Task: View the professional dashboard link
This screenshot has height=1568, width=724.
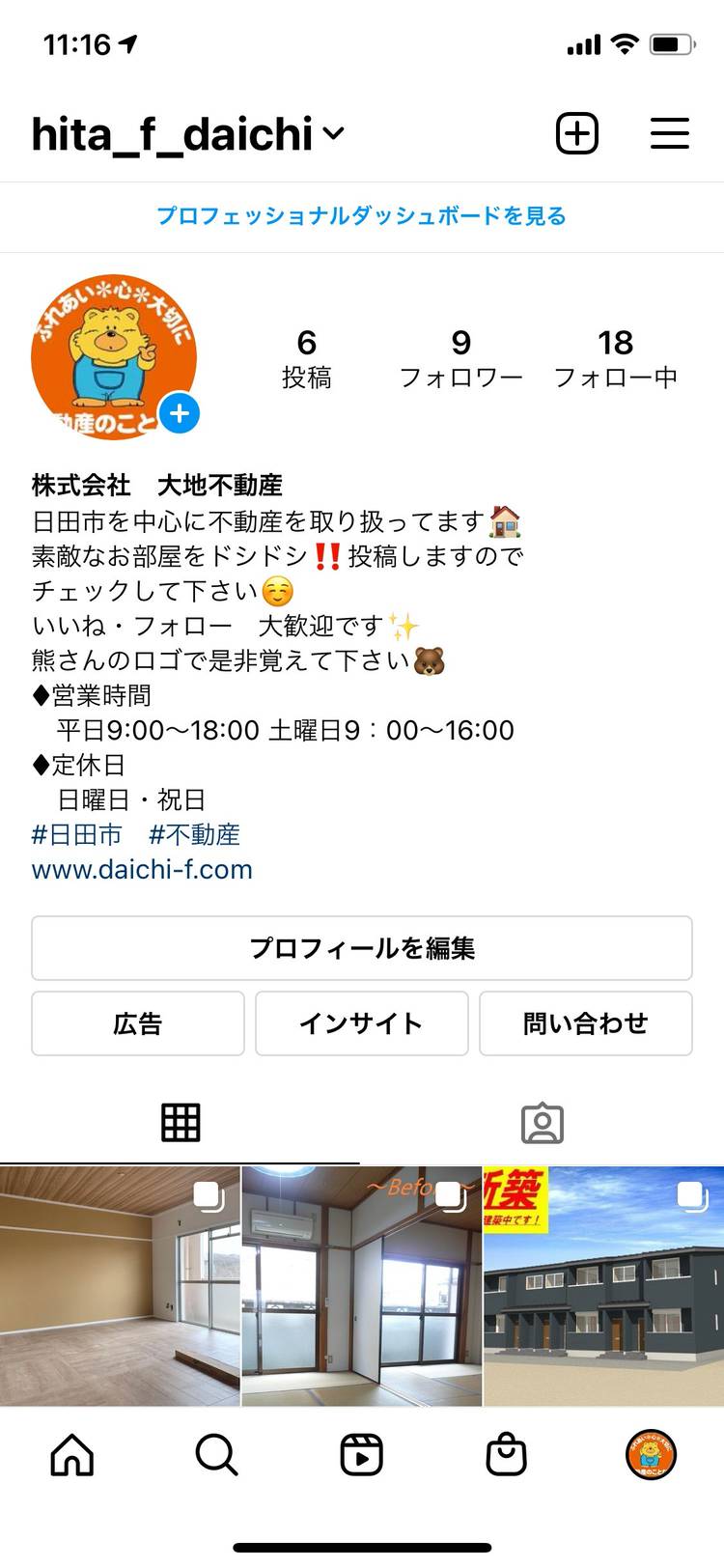Action: click(x=361, y=216)
